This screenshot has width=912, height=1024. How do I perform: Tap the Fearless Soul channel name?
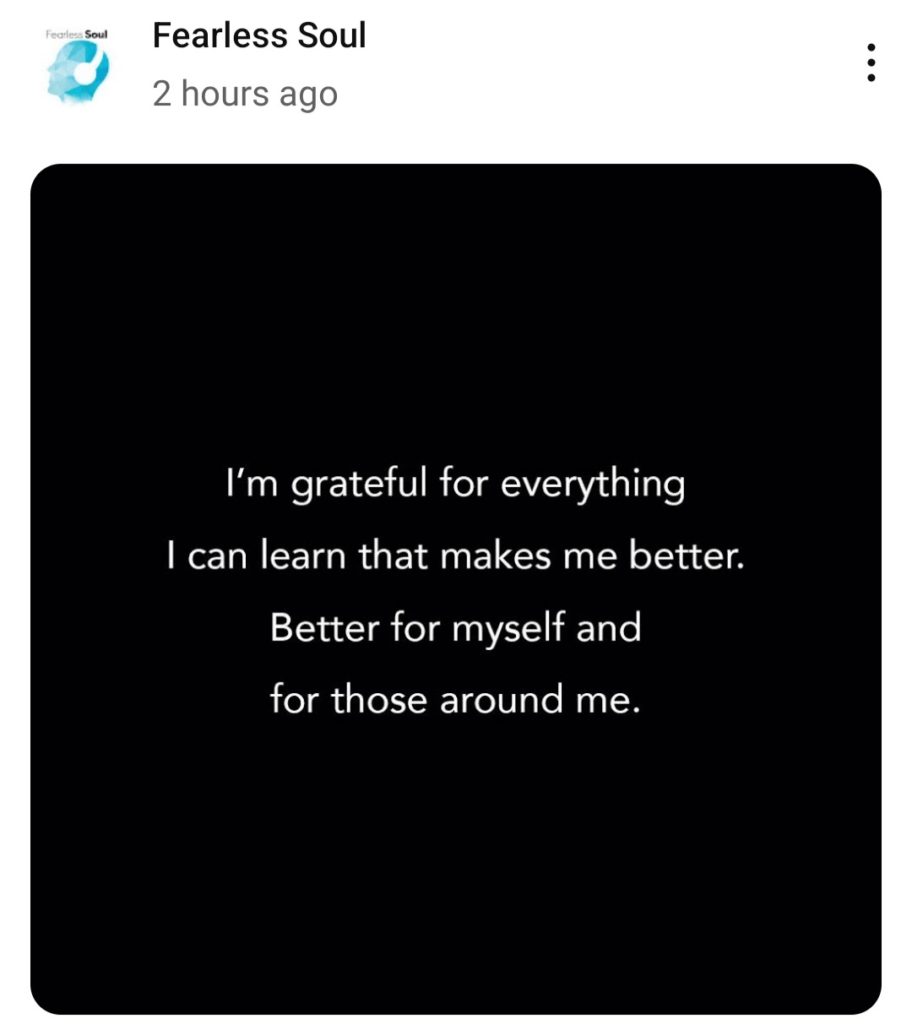click(259, 36)
